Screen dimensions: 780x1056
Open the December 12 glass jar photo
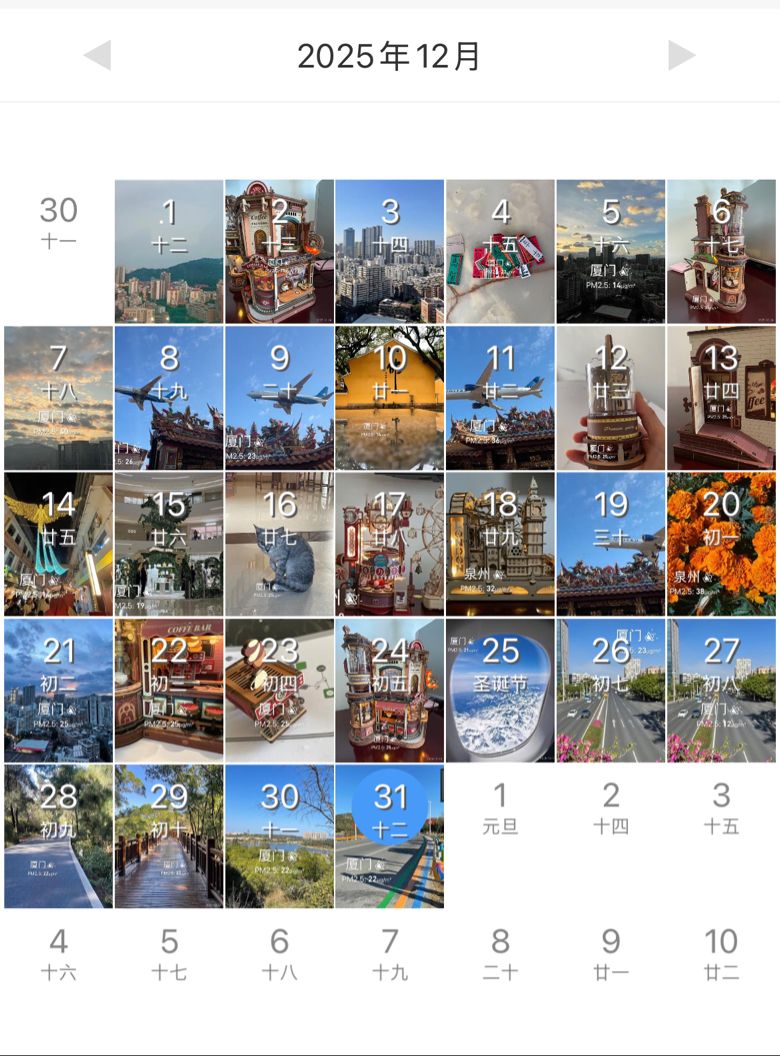click(x=610, y=398)
